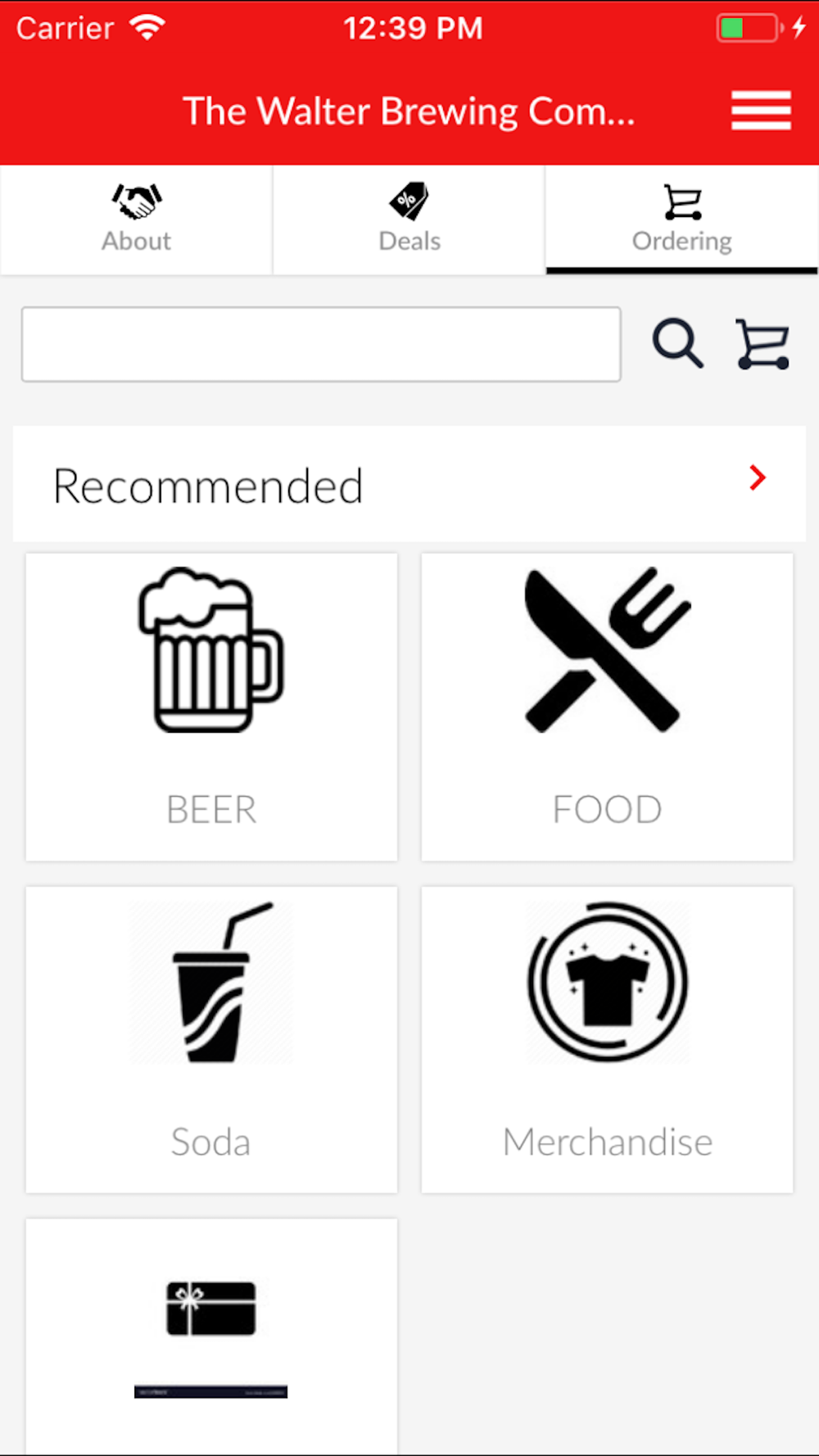Switch to the About tab
The width and height of the screenshot is (819, 1456).
pyautogui.click(x=136, y=219)
